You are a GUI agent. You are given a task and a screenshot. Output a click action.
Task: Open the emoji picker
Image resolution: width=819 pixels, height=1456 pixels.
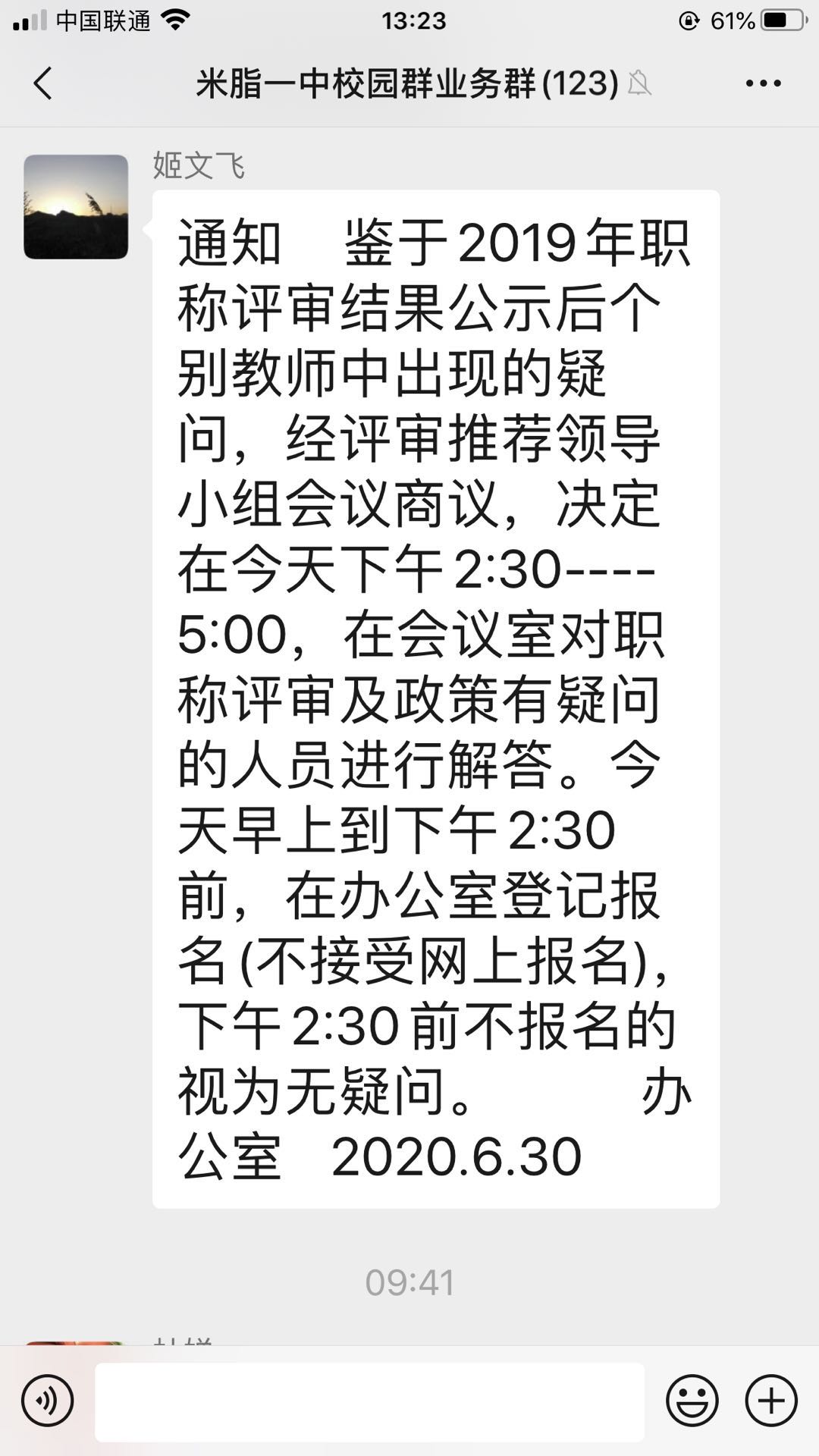tap(692, 1401)
